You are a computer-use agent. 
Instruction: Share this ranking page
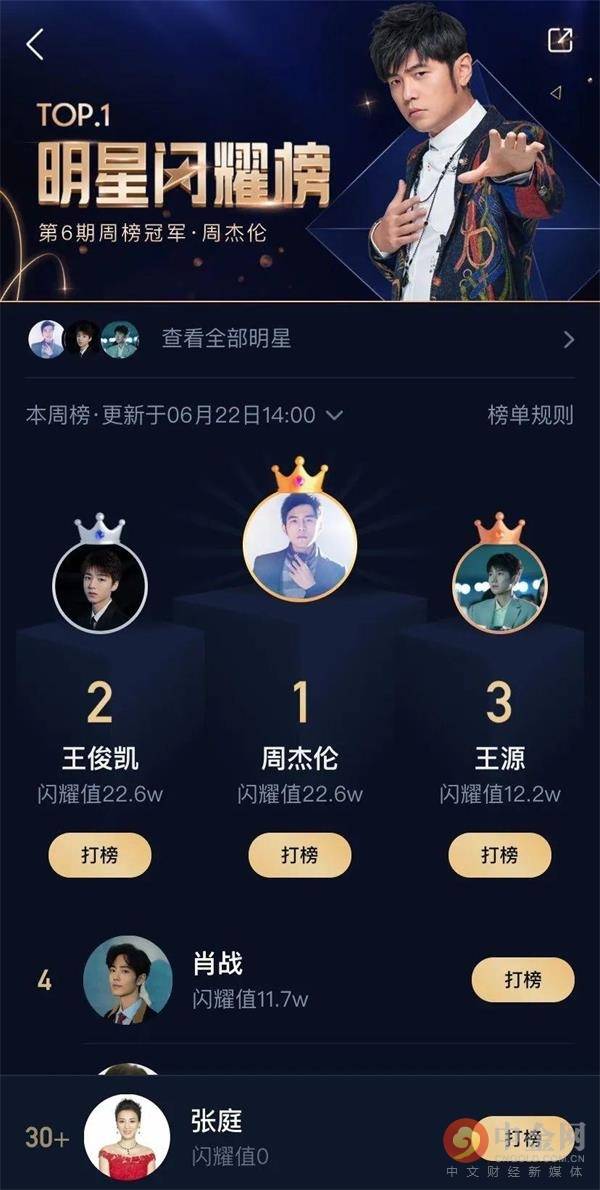pyautogui.click(x=560, y=40)
